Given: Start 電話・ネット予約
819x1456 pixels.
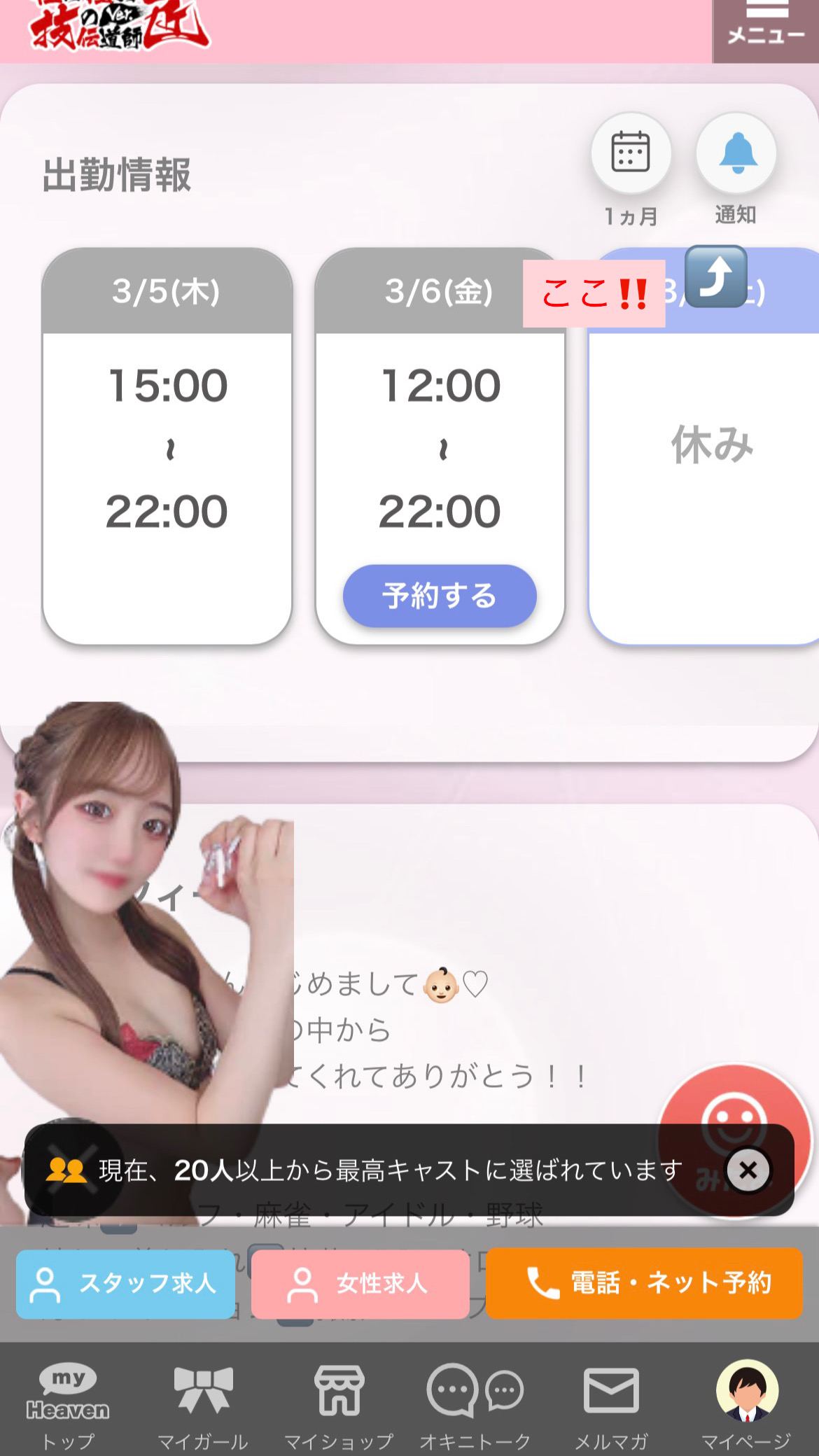Looking at the screenshot, I should click(x=644, y=1283).
